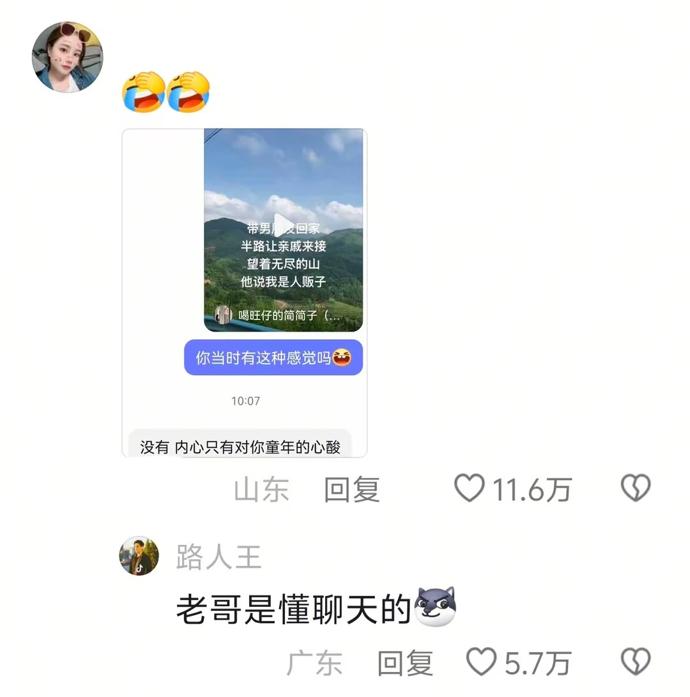Dislike the comment from 山东
The height and width of the screenshot is (697, 690).
[x=635, y=489]
